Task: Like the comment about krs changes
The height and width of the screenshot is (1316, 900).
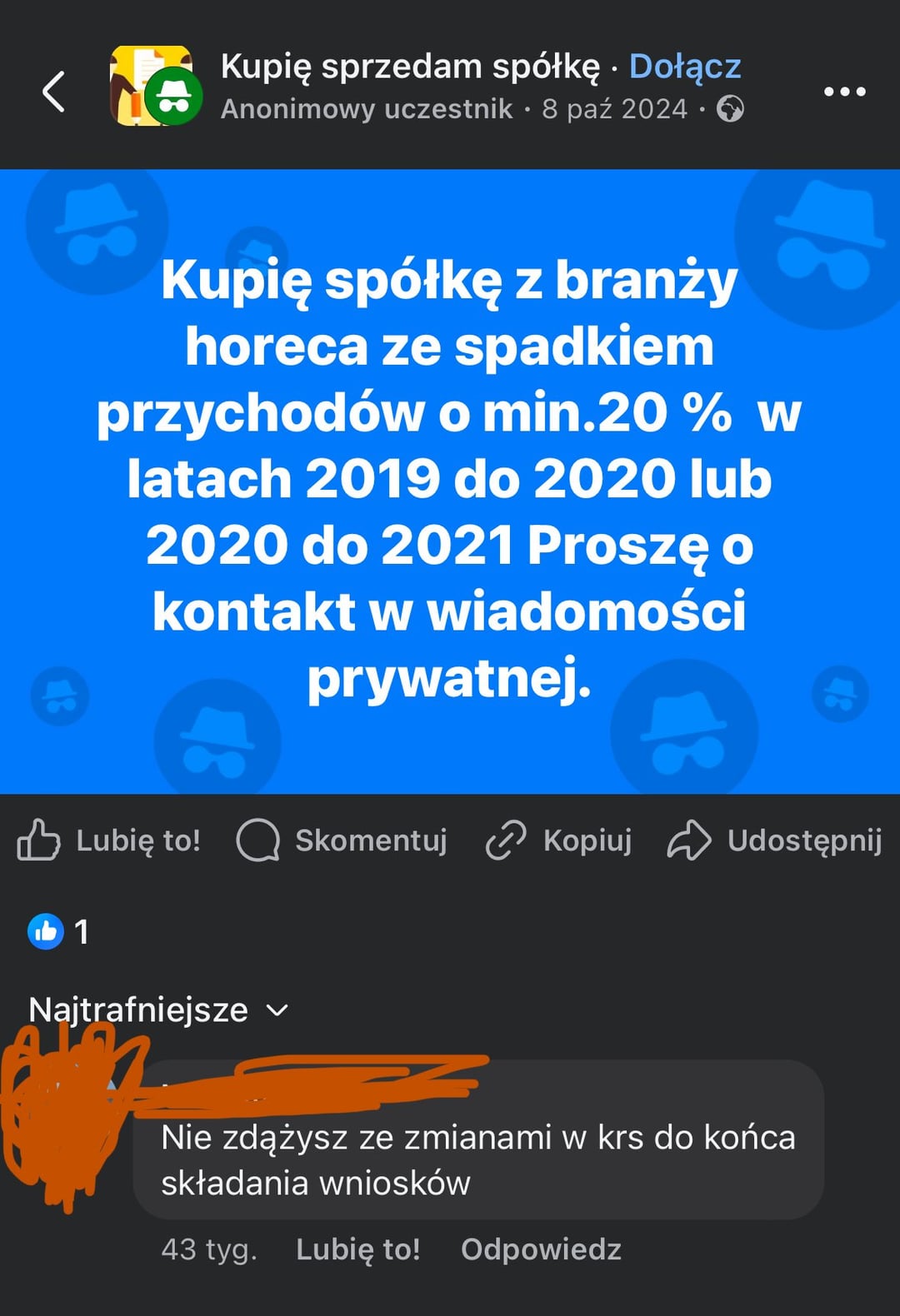Action: [x=357, y=1249]
